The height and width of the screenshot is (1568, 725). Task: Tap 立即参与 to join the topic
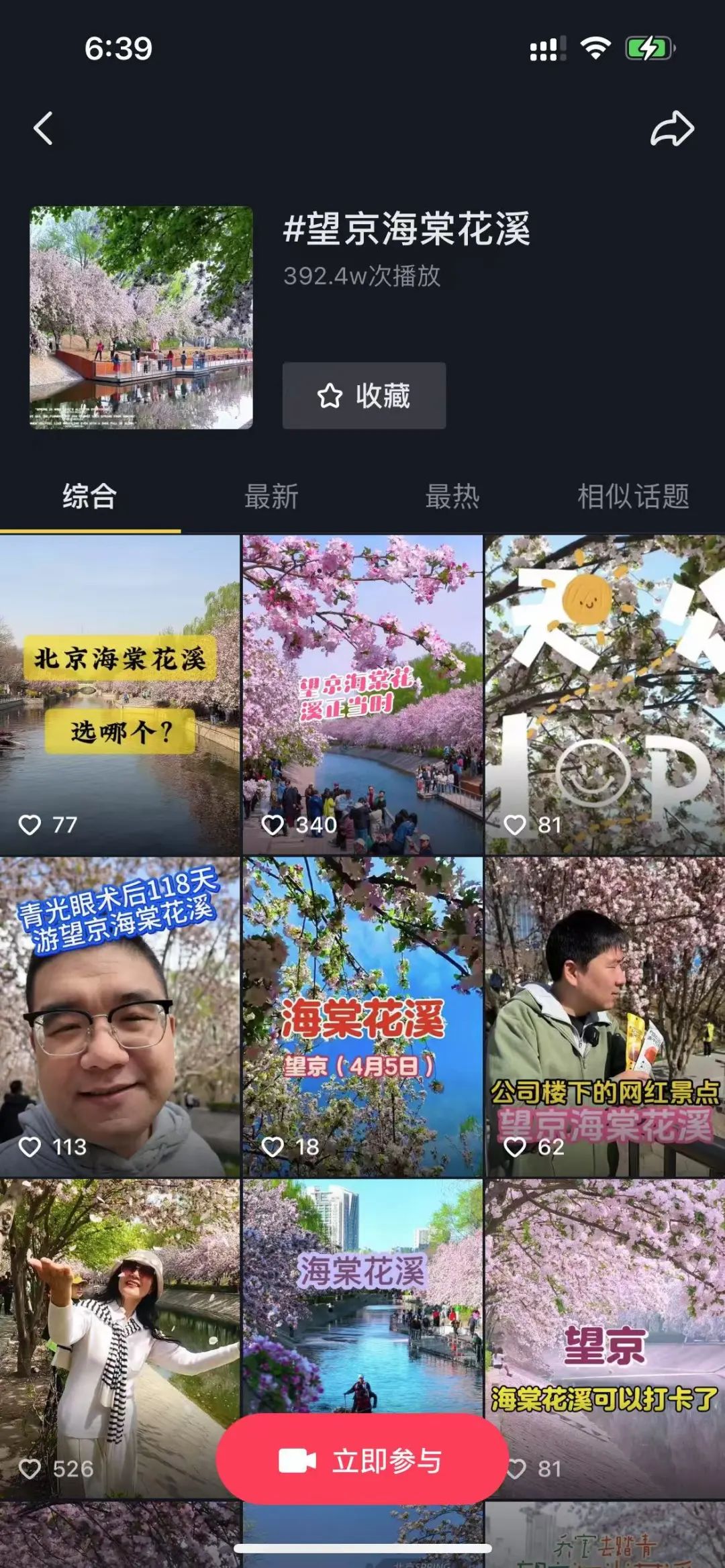362,1461
